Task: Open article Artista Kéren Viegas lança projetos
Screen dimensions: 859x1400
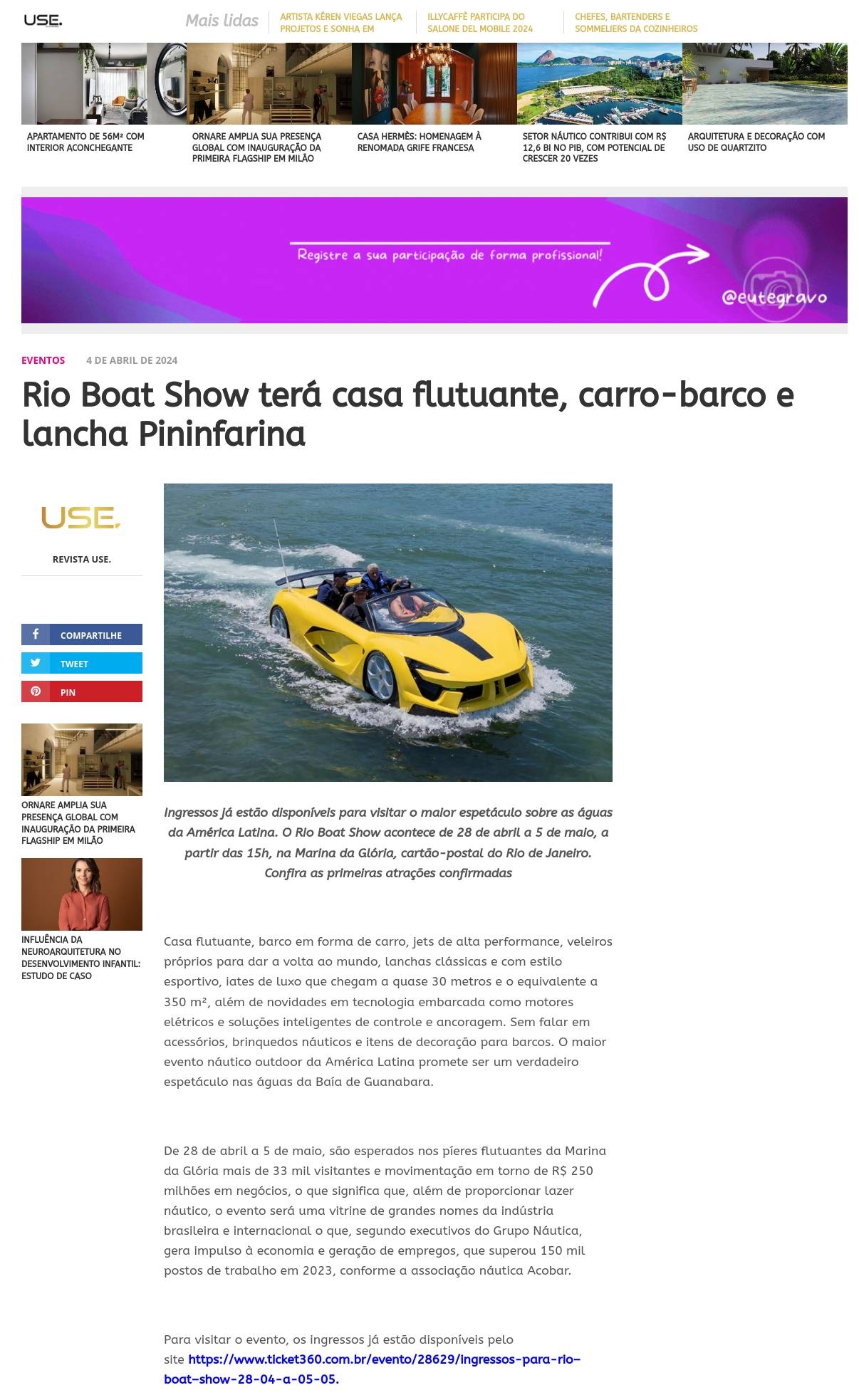Action: (x=340, y=23)
